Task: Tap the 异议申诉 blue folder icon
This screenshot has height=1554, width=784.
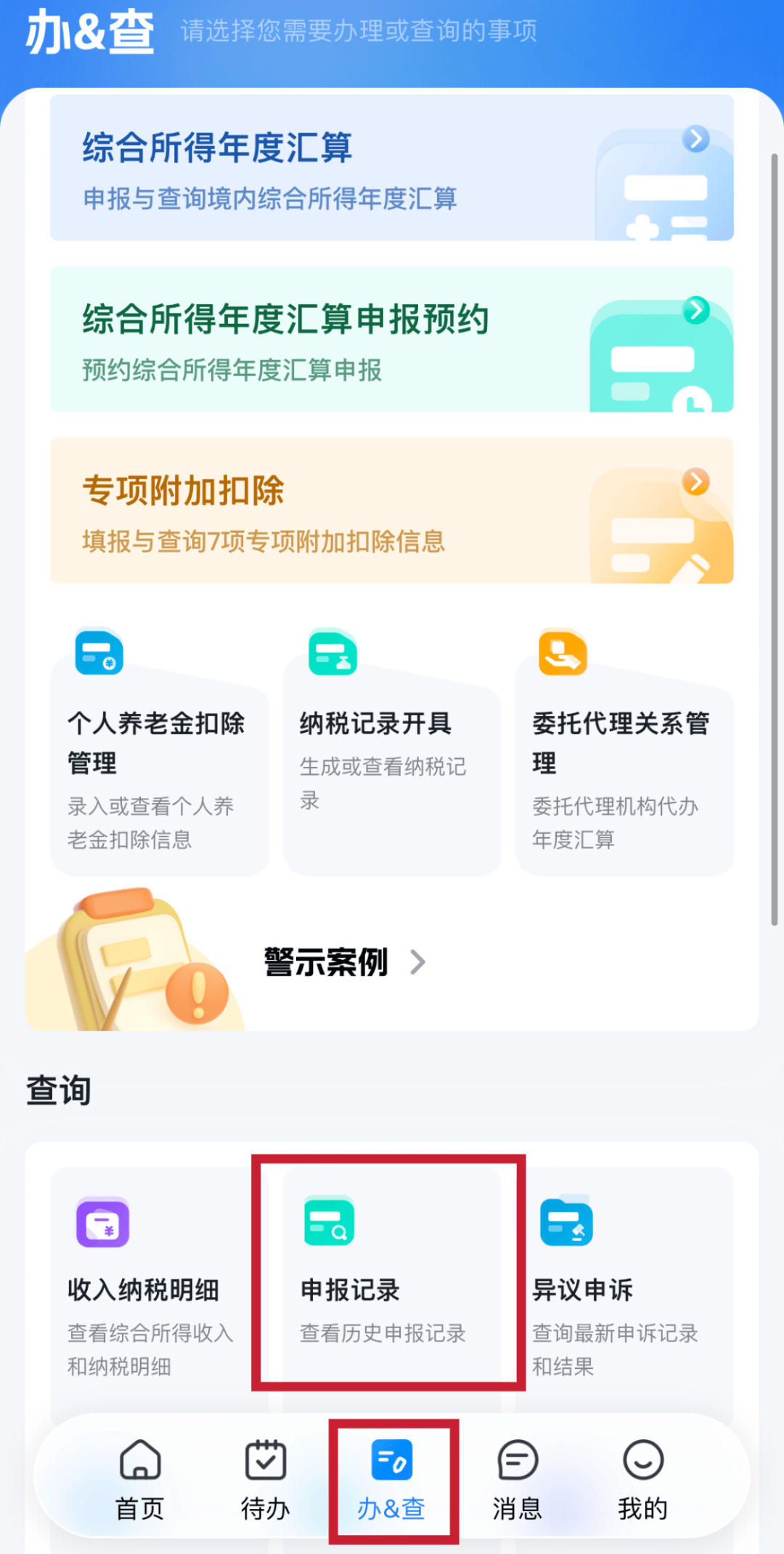Action: pyautogui.click(x=567, y=1222)
